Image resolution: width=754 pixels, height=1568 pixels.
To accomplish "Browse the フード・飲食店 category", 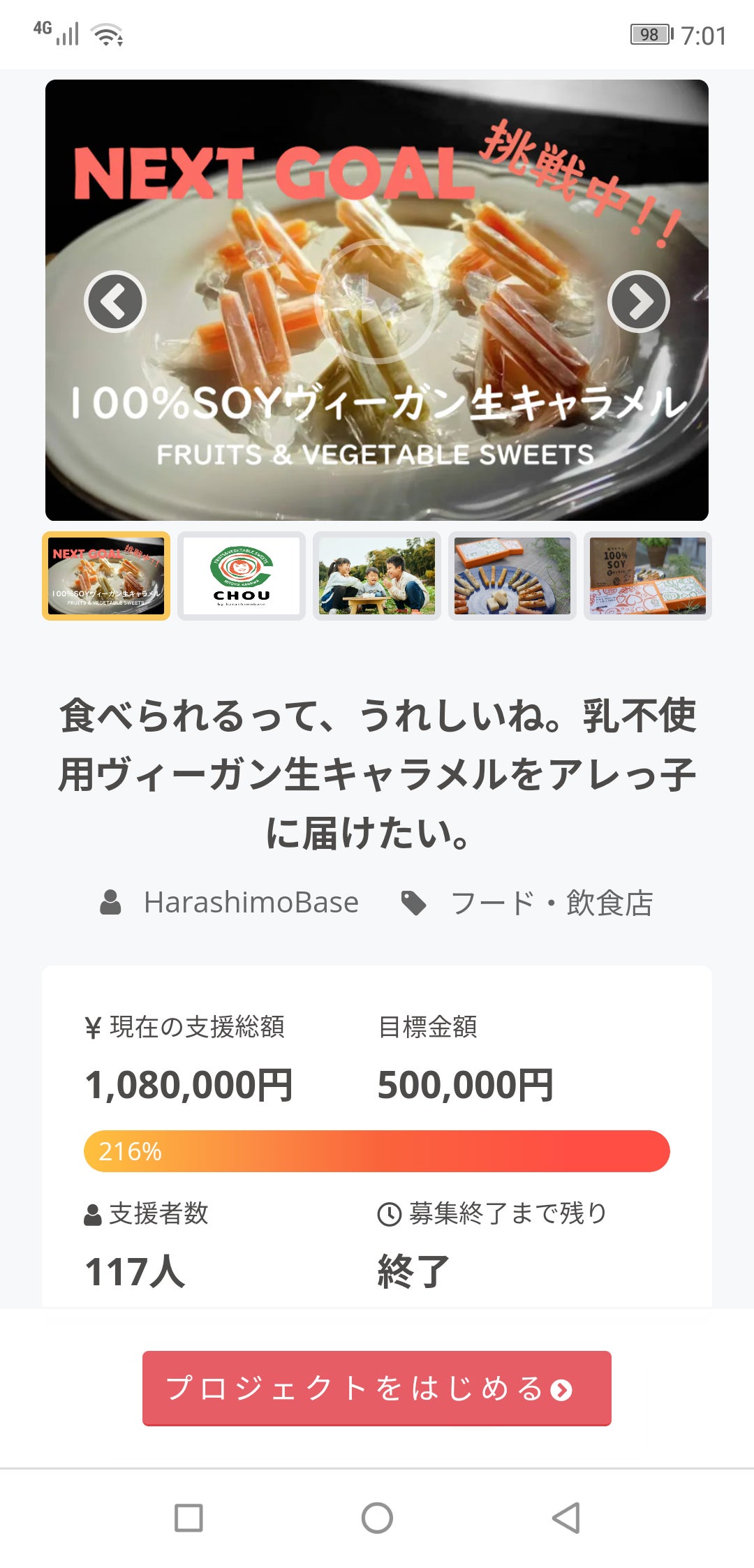I will 551,903.
